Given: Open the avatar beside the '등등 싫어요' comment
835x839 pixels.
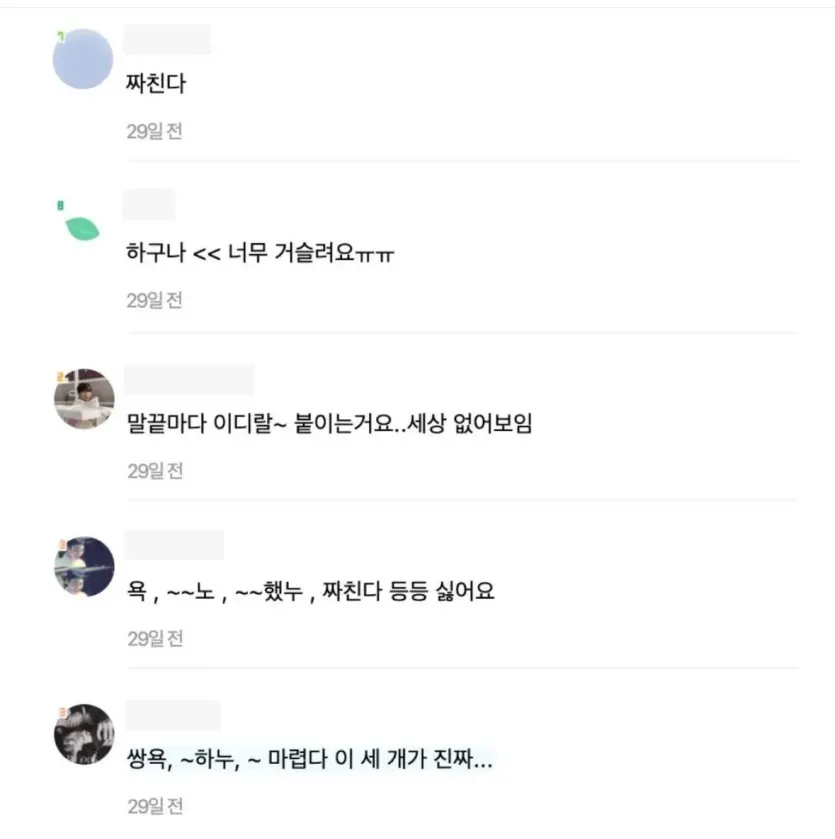Looking at the screenshot, I should [x=84, y=566].
